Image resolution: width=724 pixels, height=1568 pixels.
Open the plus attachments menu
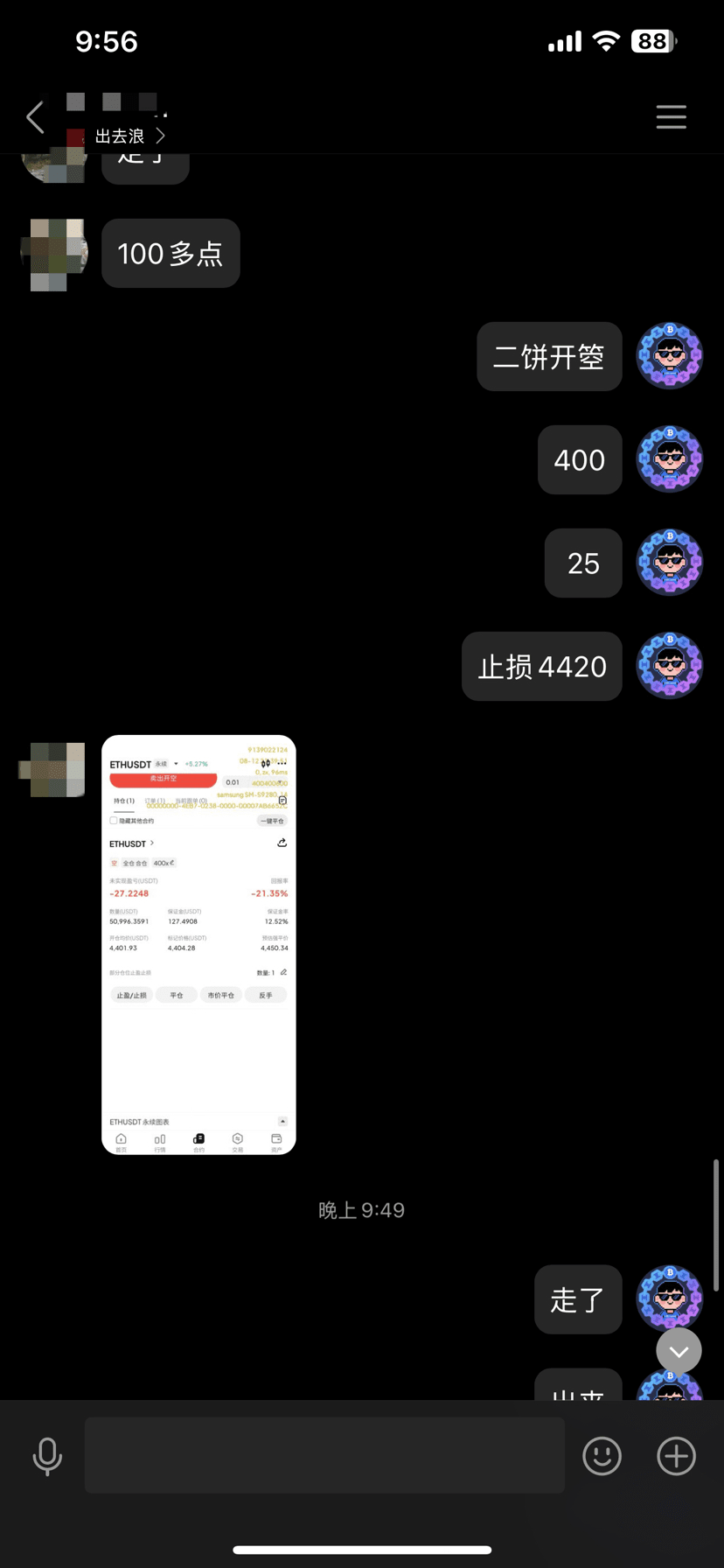pyautogui.click(x=676, y=1456)
